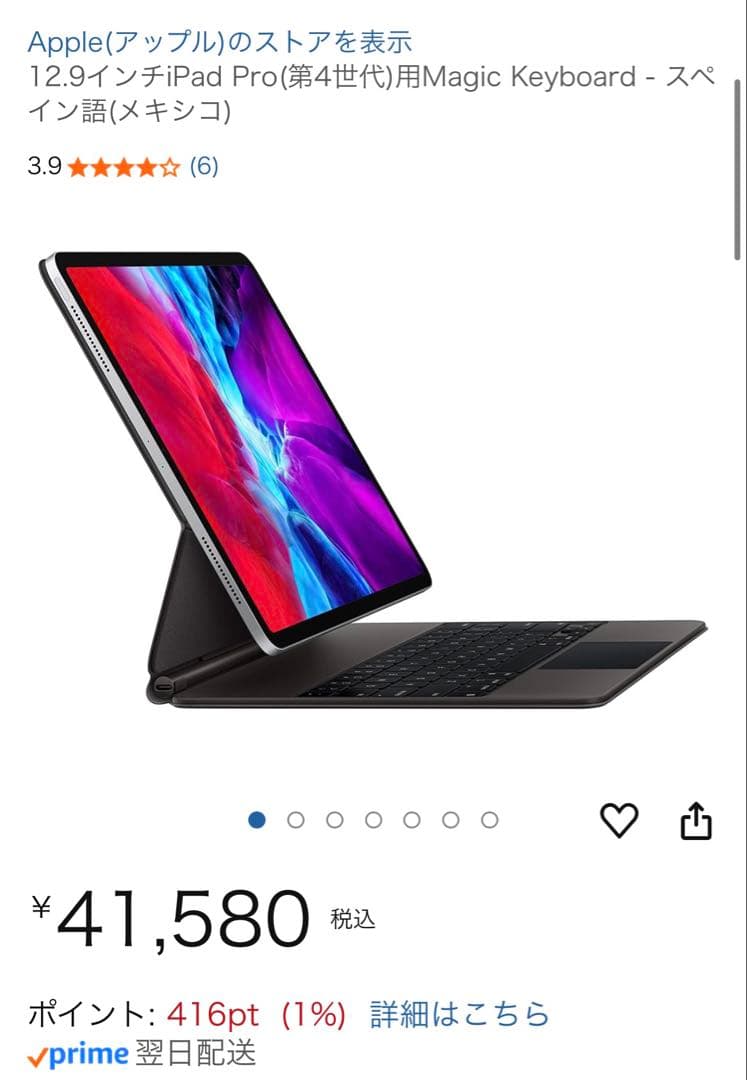The width and height of the screenshot is (747, 1080).
Task: Tap 詳細はこちら points details link
Action: pyautogui.click(x=460, y=1013)
